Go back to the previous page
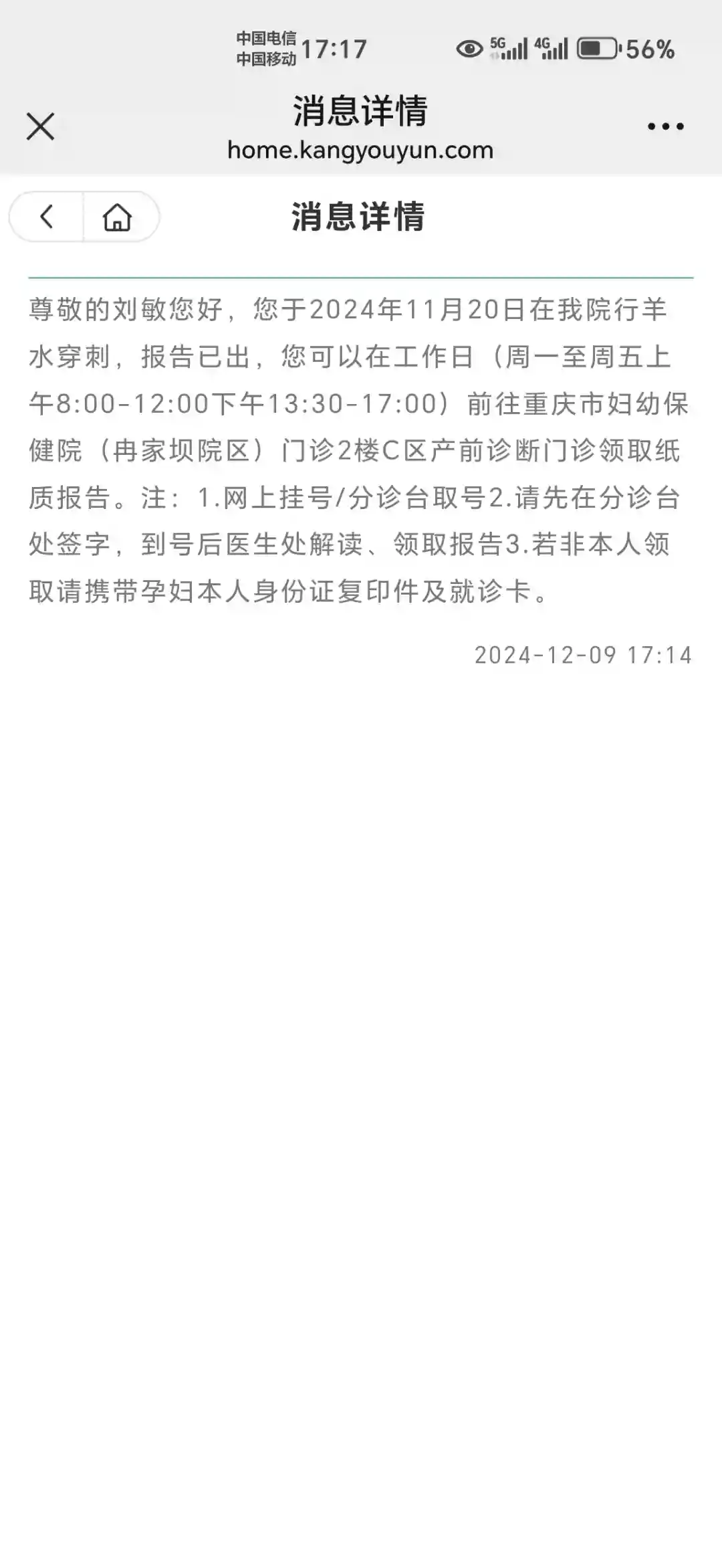 pyautogui.click(x=47, y=217)
